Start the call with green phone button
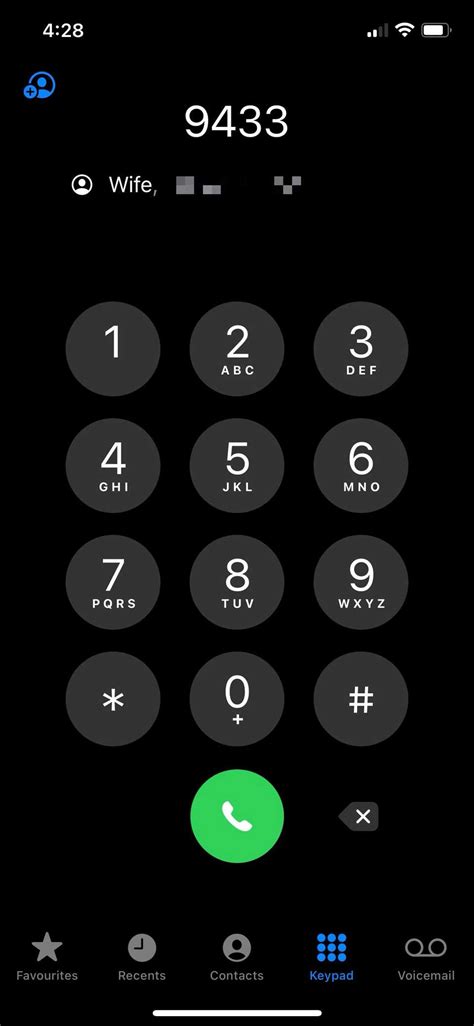This screenshot has height=1026, width=474. click(237, 816)
